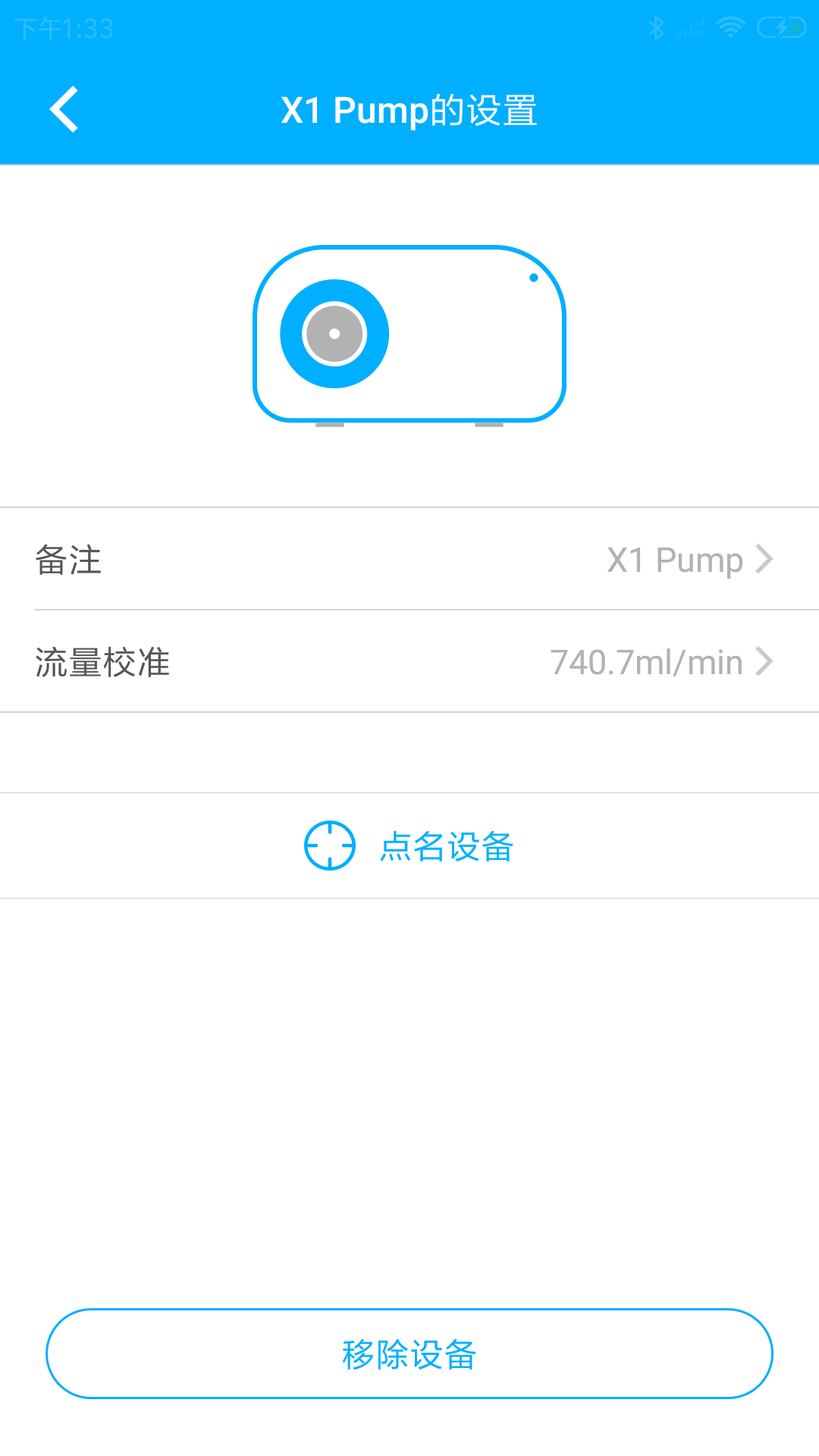
Task: Open the 备注 settings row
Action: (409, 559)
